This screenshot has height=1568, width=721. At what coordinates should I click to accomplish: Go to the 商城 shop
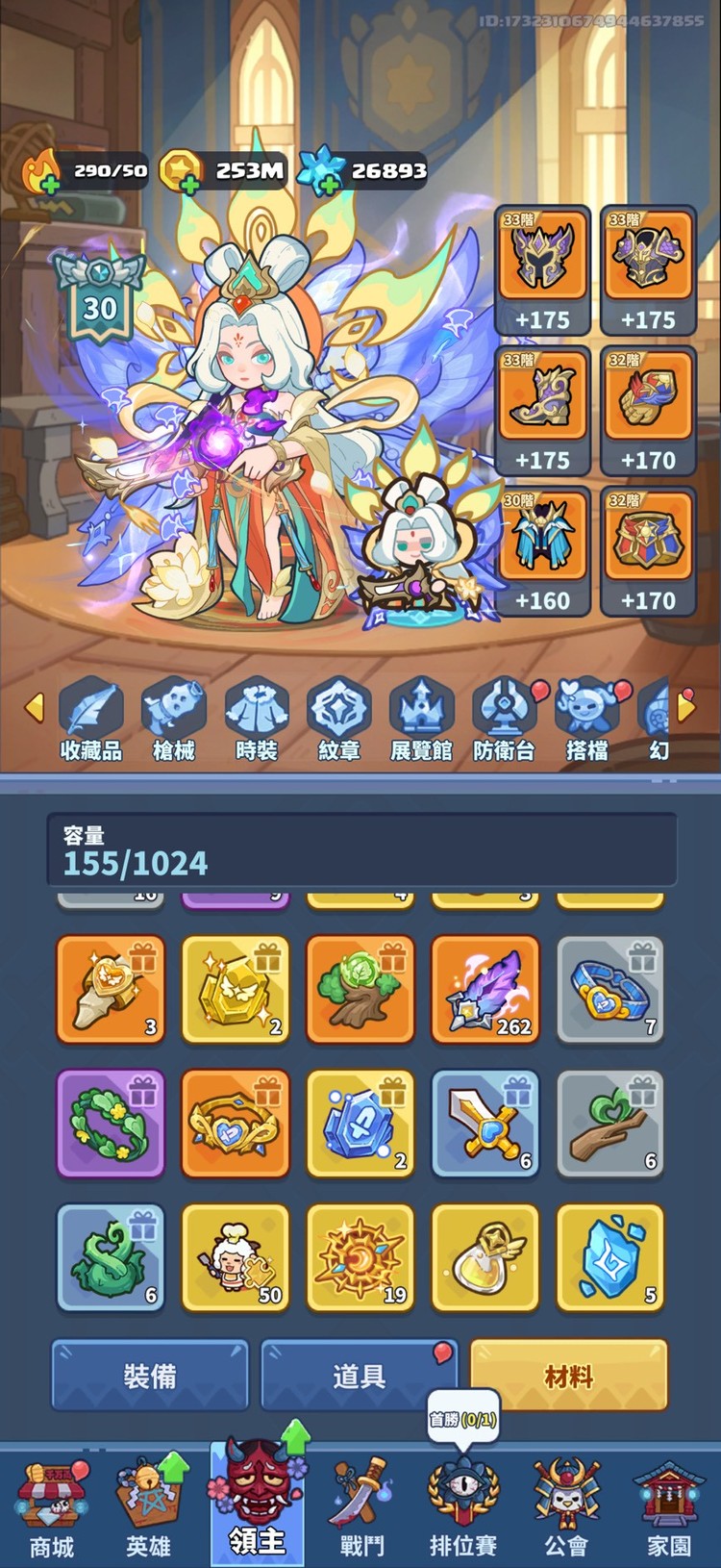(52, 1510)
